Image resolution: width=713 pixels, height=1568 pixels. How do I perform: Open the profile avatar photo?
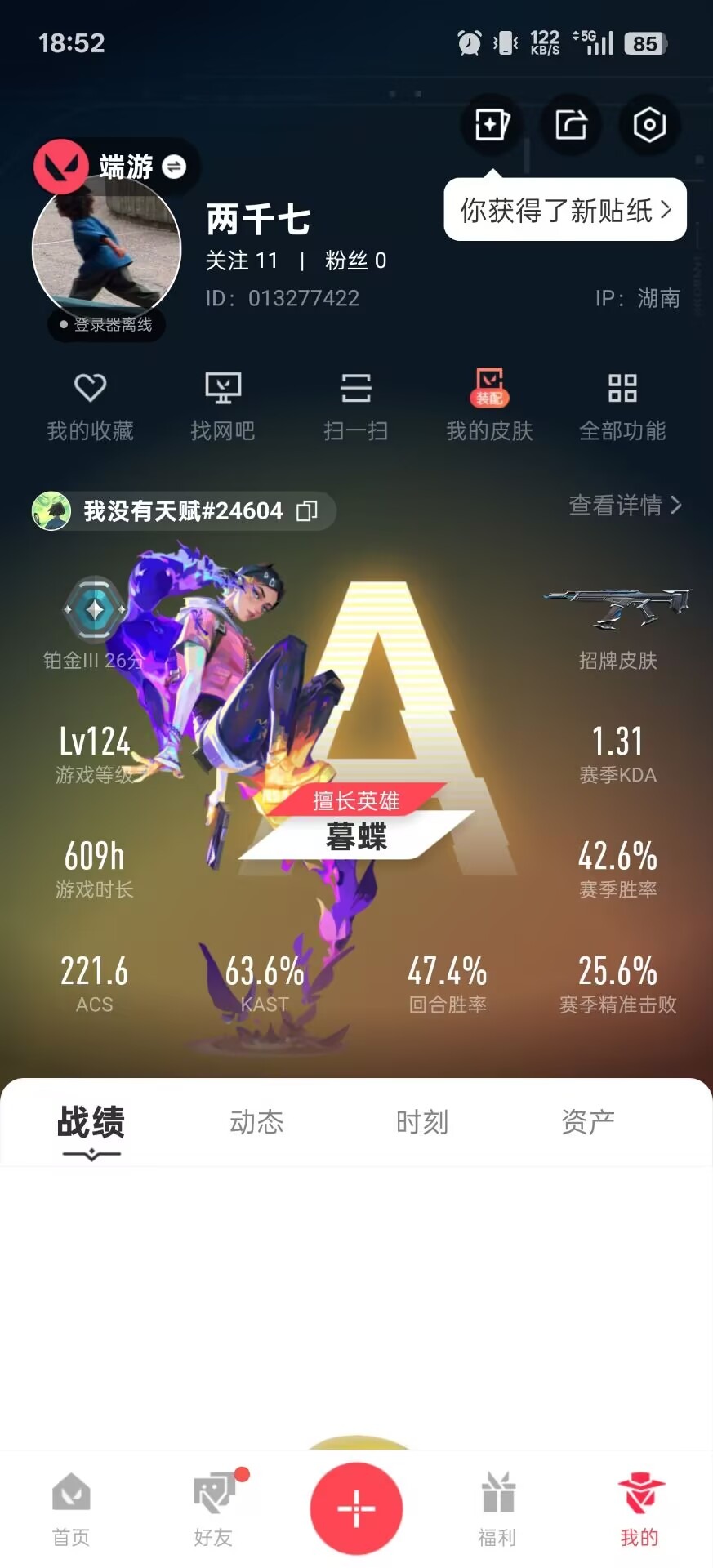[x=108, y=249]
